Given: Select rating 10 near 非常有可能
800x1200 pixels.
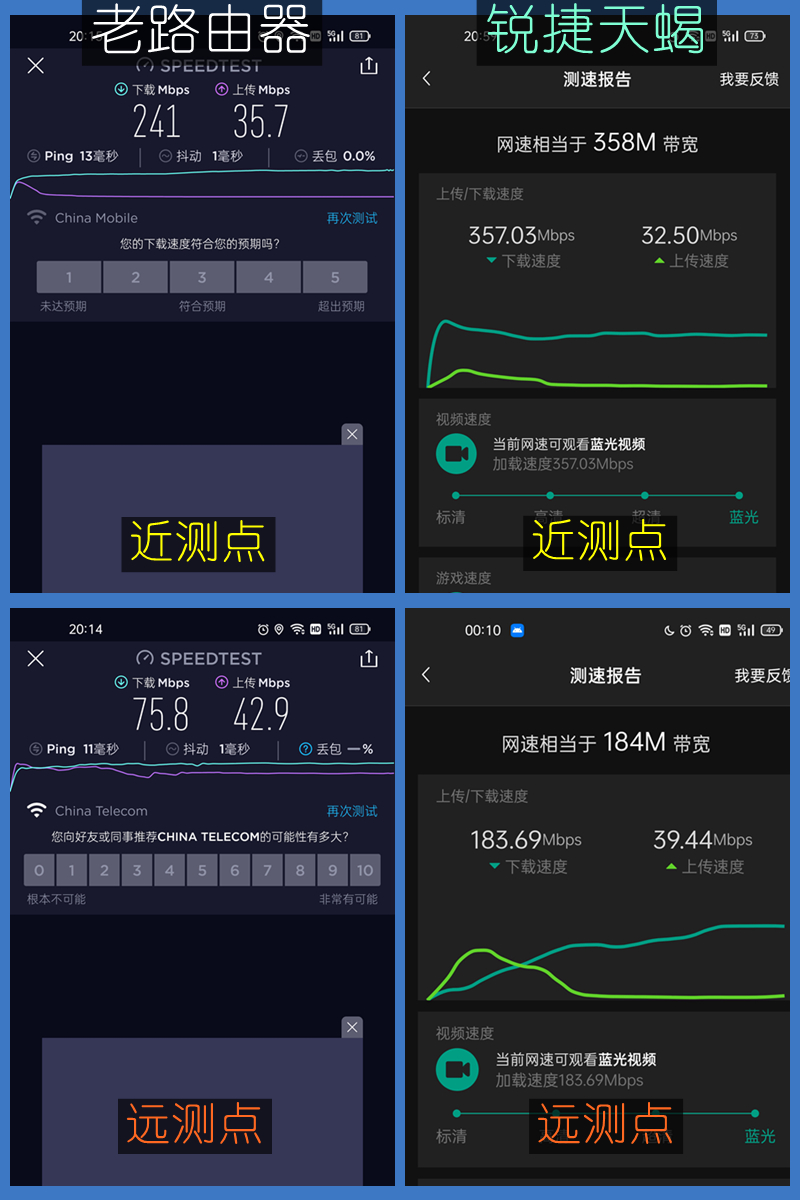Looking at the screenshot, I should (x=365, y=870).
